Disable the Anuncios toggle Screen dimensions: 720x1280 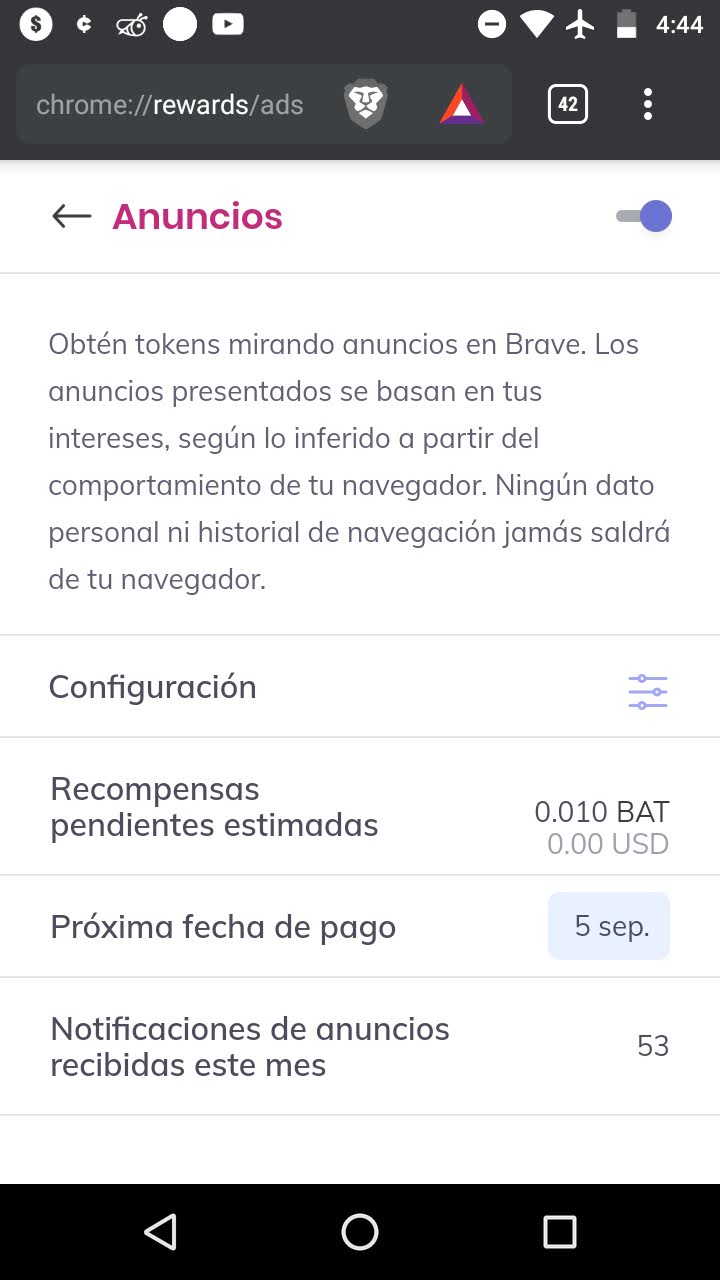click(x=644, y=216)
